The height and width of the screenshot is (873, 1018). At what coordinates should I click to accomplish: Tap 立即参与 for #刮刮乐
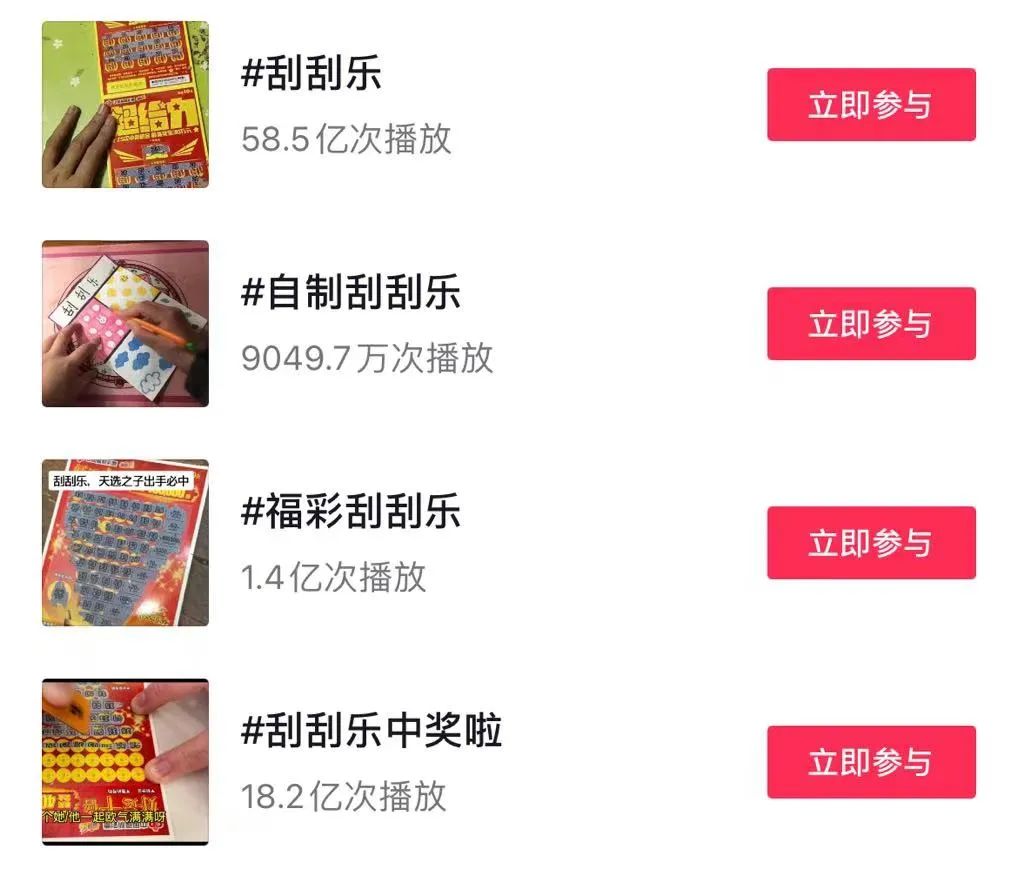tap(871, 105)
